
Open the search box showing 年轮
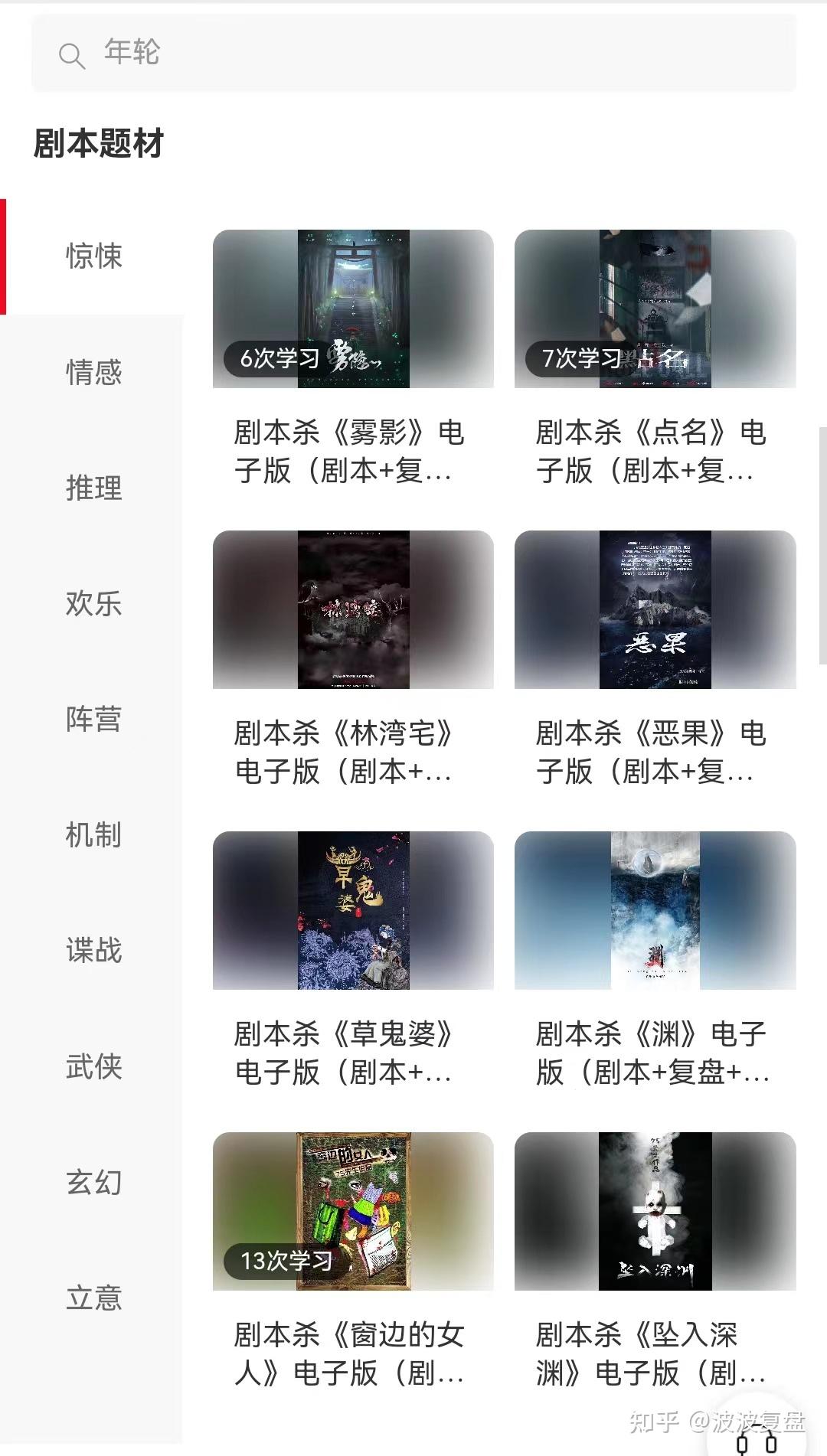tap(413, 54)
